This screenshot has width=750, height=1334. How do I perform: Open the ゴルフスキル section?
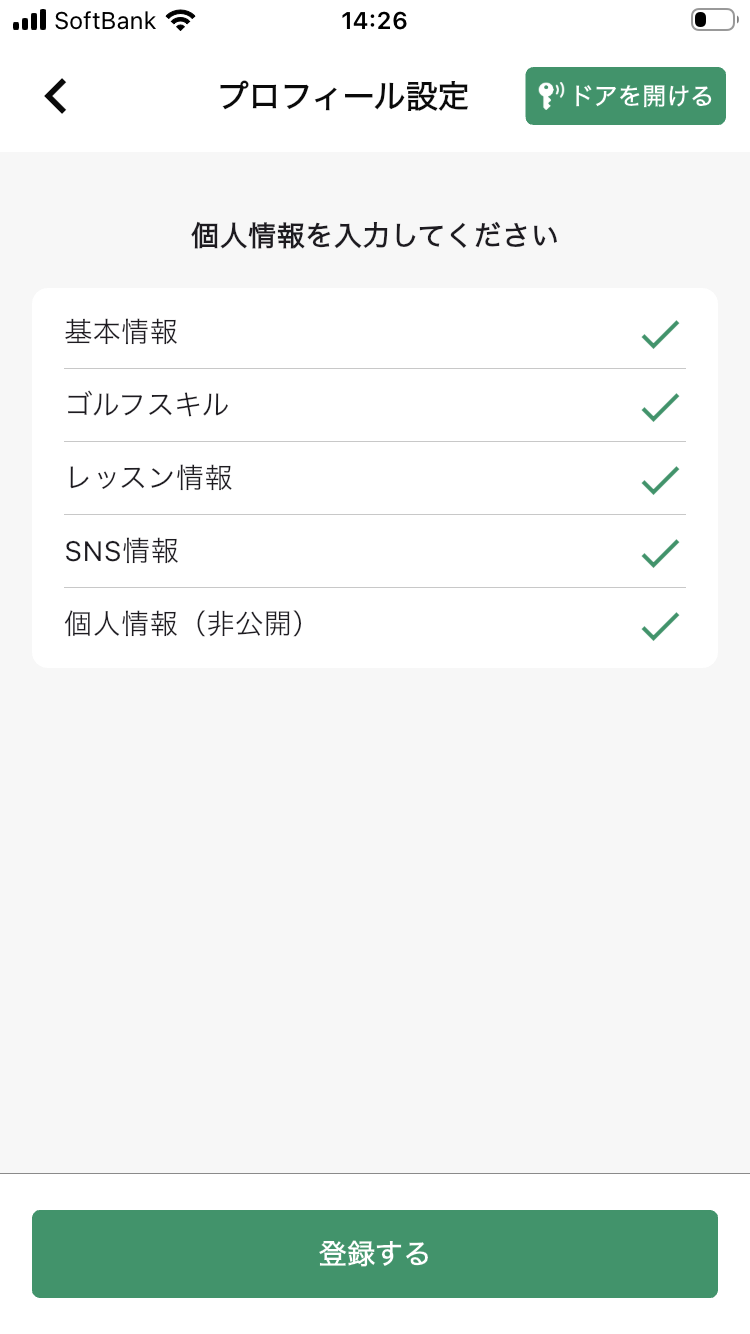[x=374, y=405]
